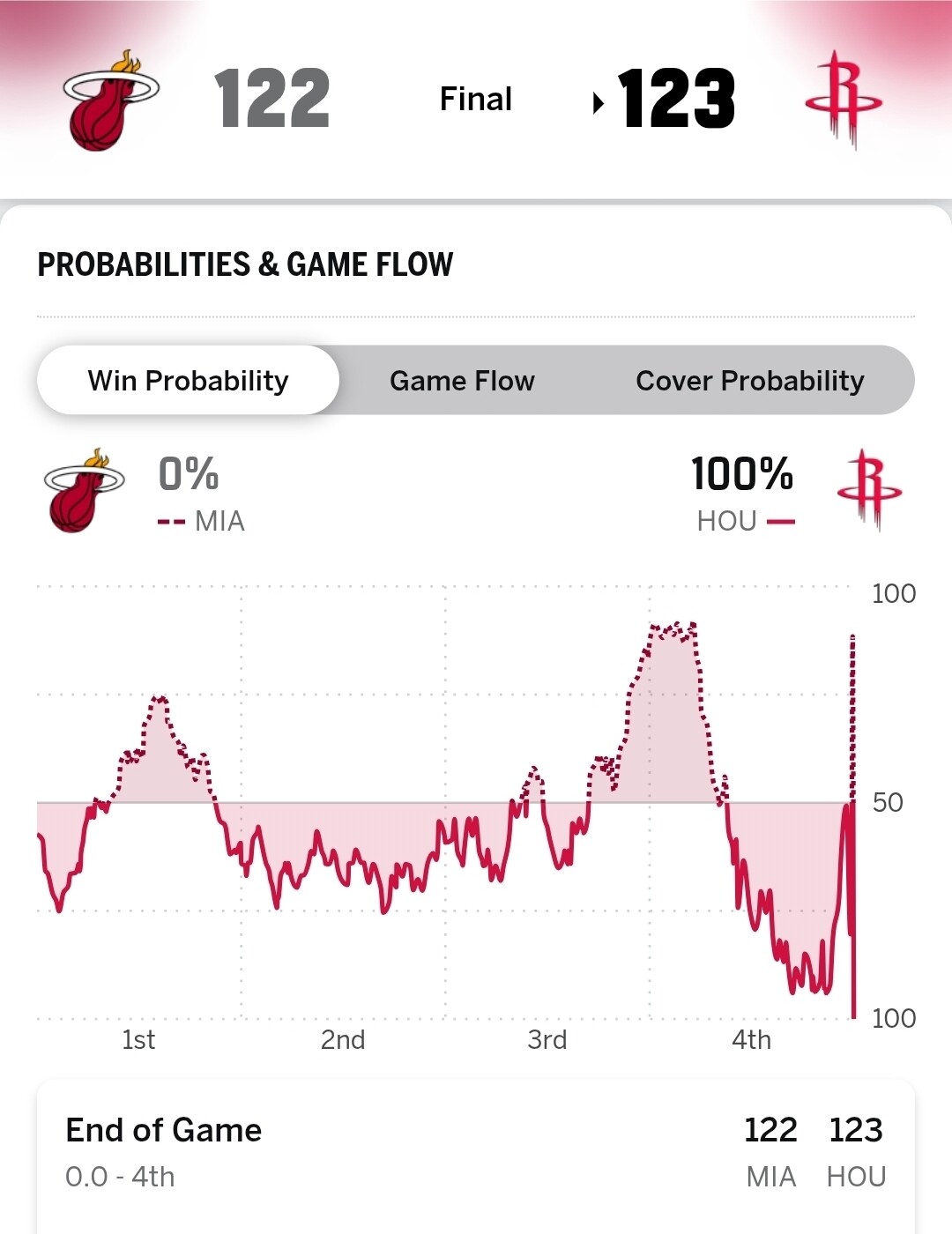Open the Miami Heat team logo in header

(110, 100)
